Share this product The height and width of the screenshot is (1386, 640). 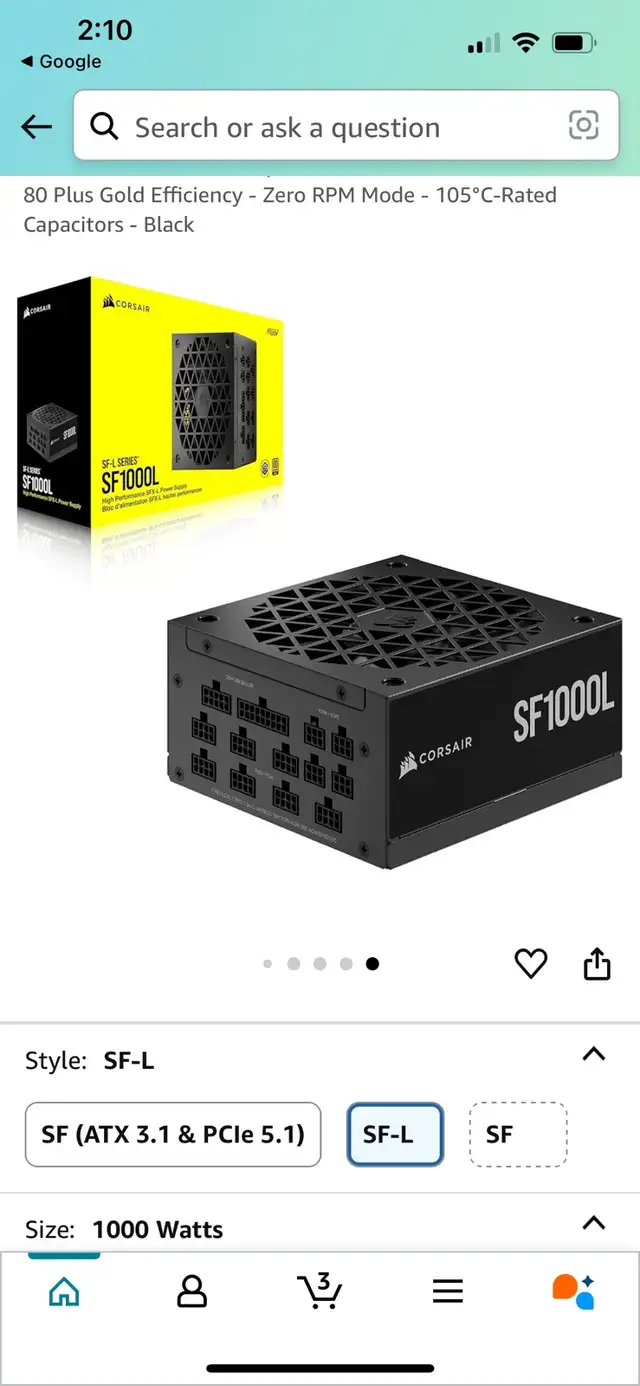(x=596, y=963)
